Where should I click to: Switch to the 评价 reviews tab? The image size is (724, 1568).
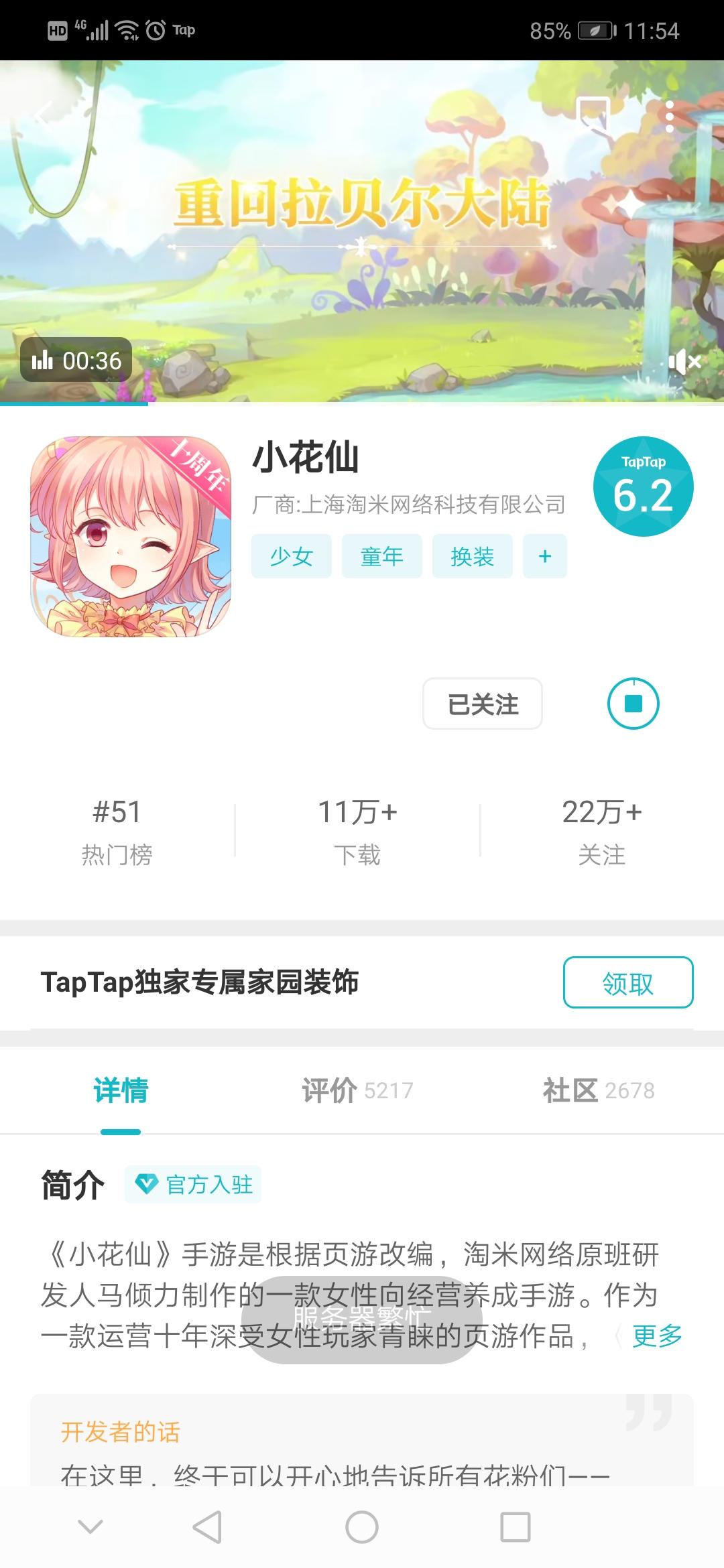tap(357, 1089)
